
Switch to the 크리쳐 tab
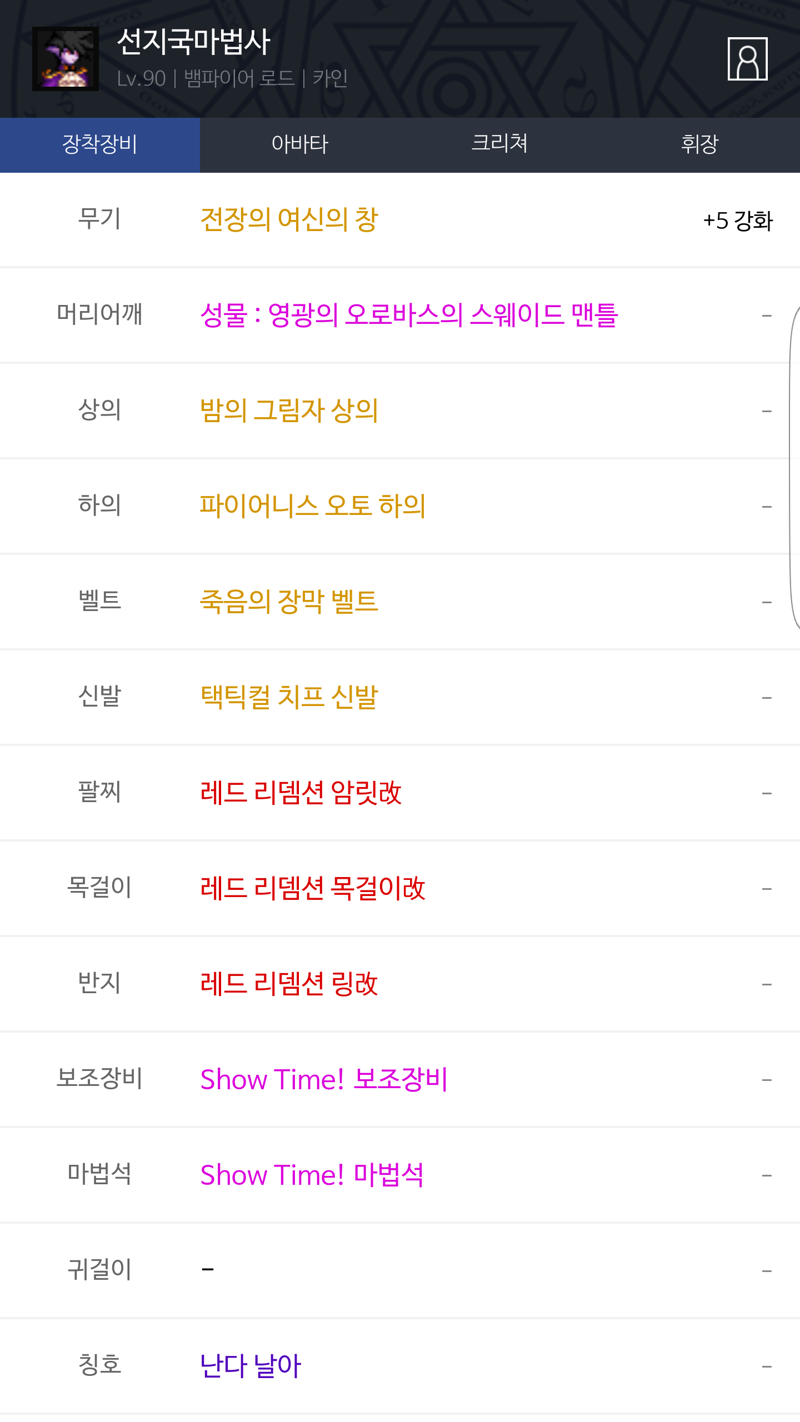pyautogui.click(x=499, y=144)
